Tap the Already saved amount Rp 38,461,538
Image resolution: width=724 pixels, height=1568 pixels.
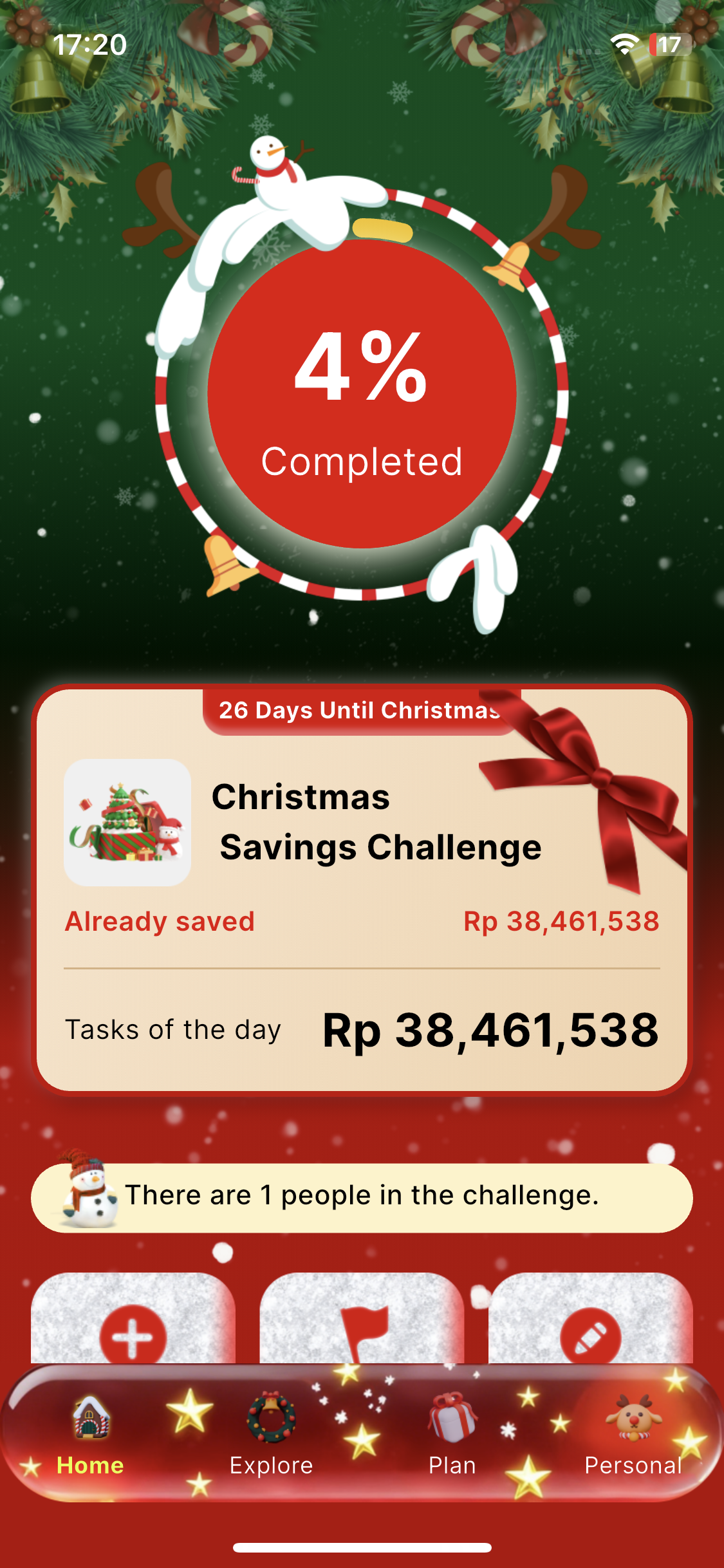562,921
